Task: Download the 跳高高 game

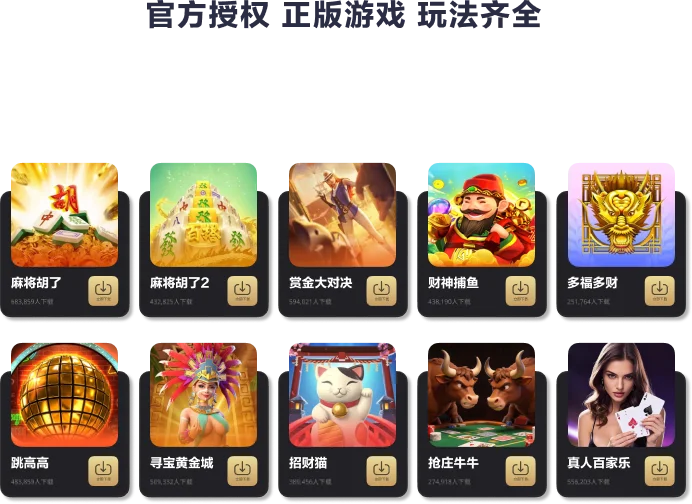Action: pyautogui.click(x=103, y=470)
